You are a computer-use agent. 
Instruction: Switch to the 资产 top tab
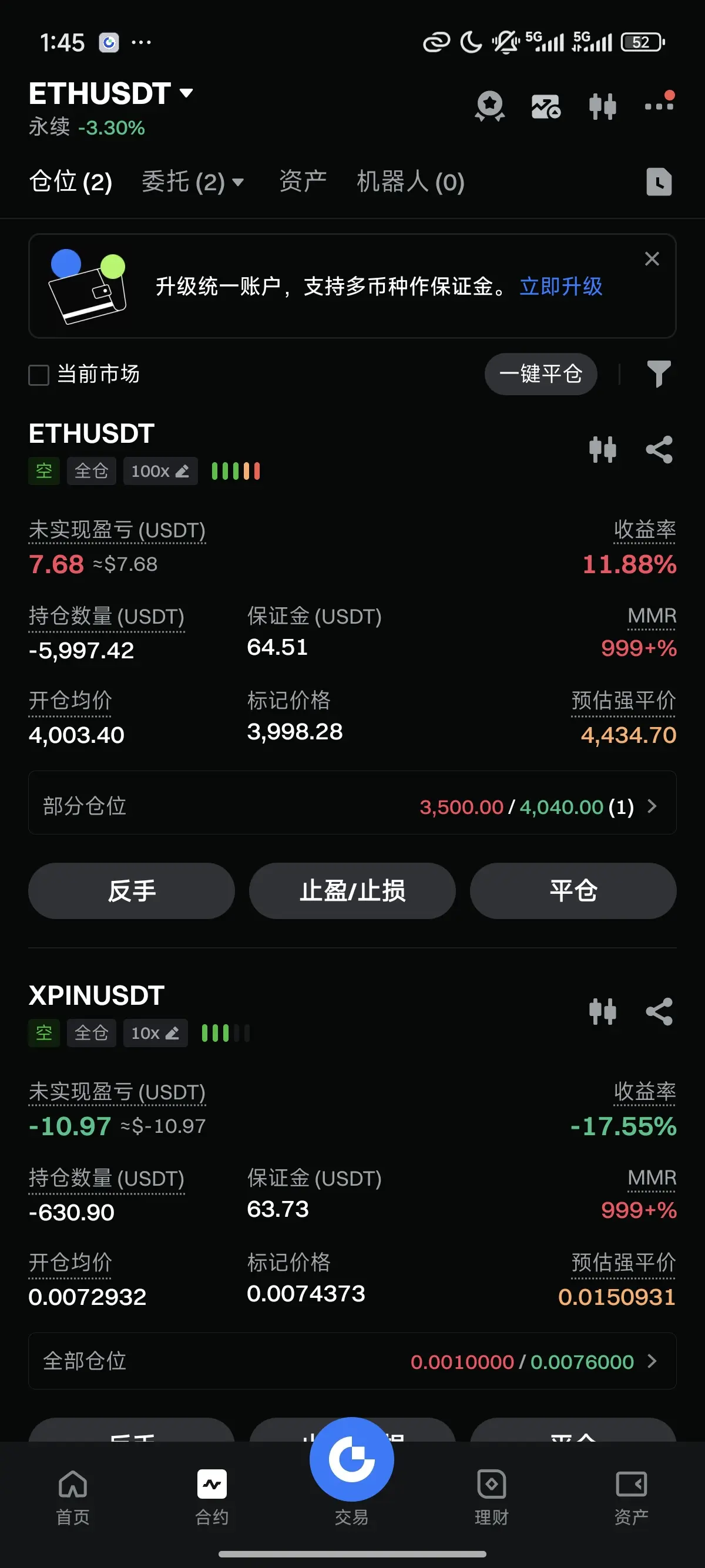click(303, 182)
